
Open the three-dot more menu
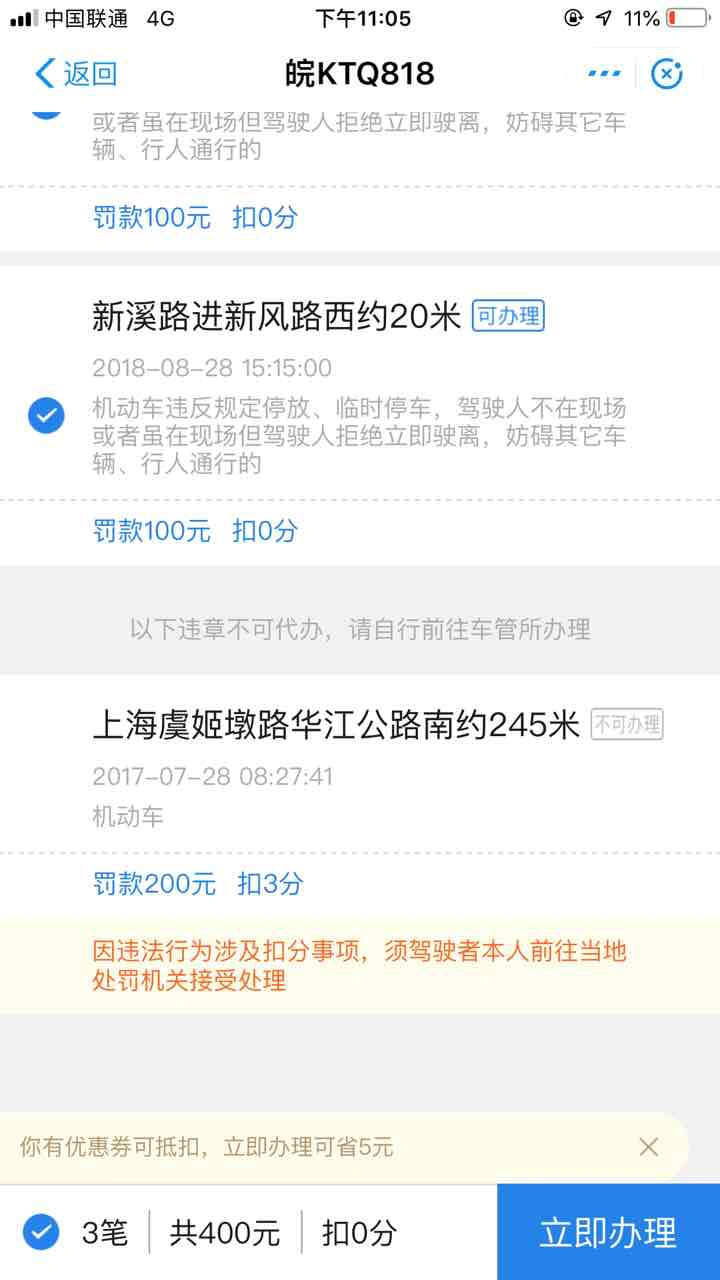coord(604,74)
